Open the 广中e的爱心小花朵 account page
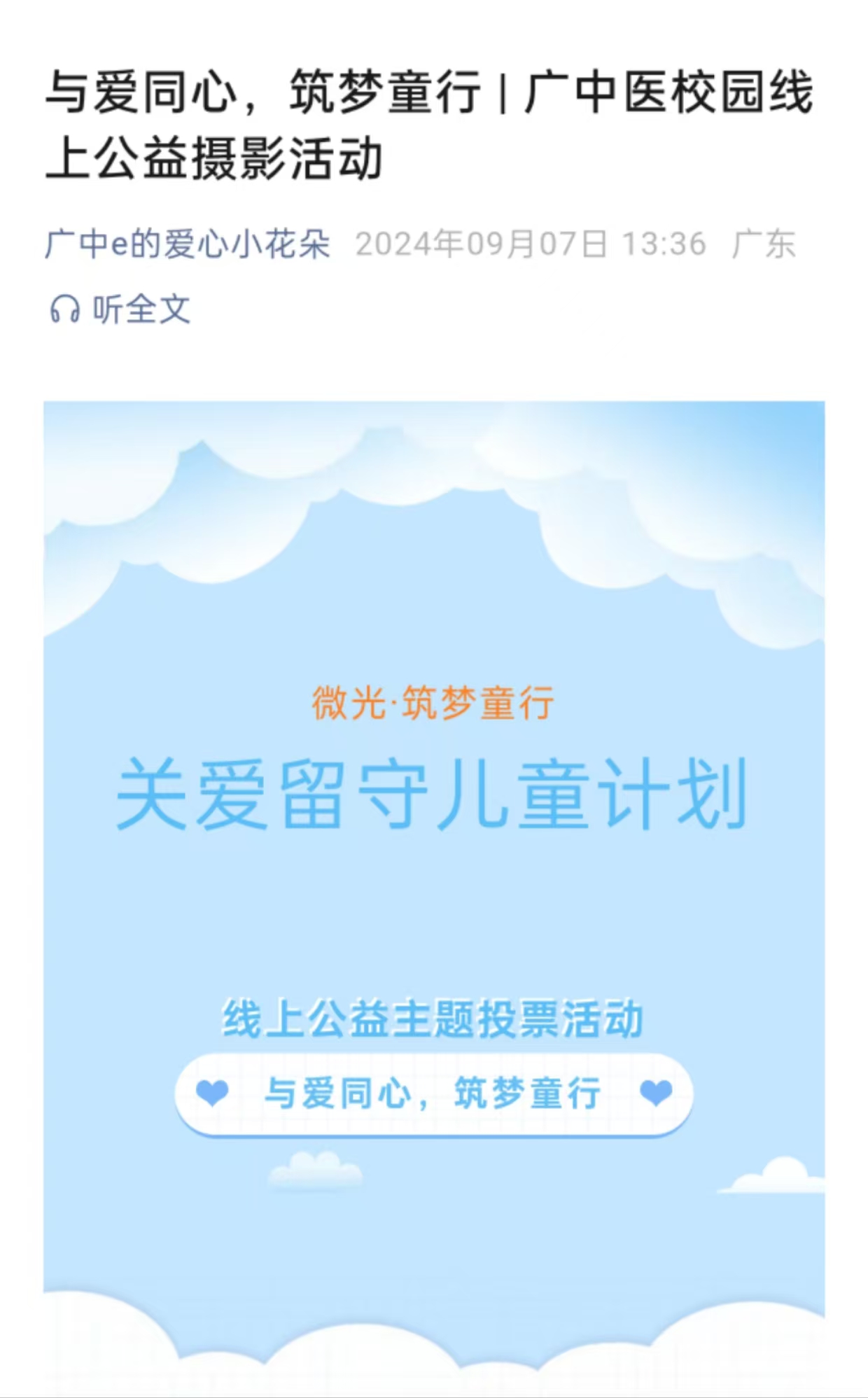 click(187, 244)
